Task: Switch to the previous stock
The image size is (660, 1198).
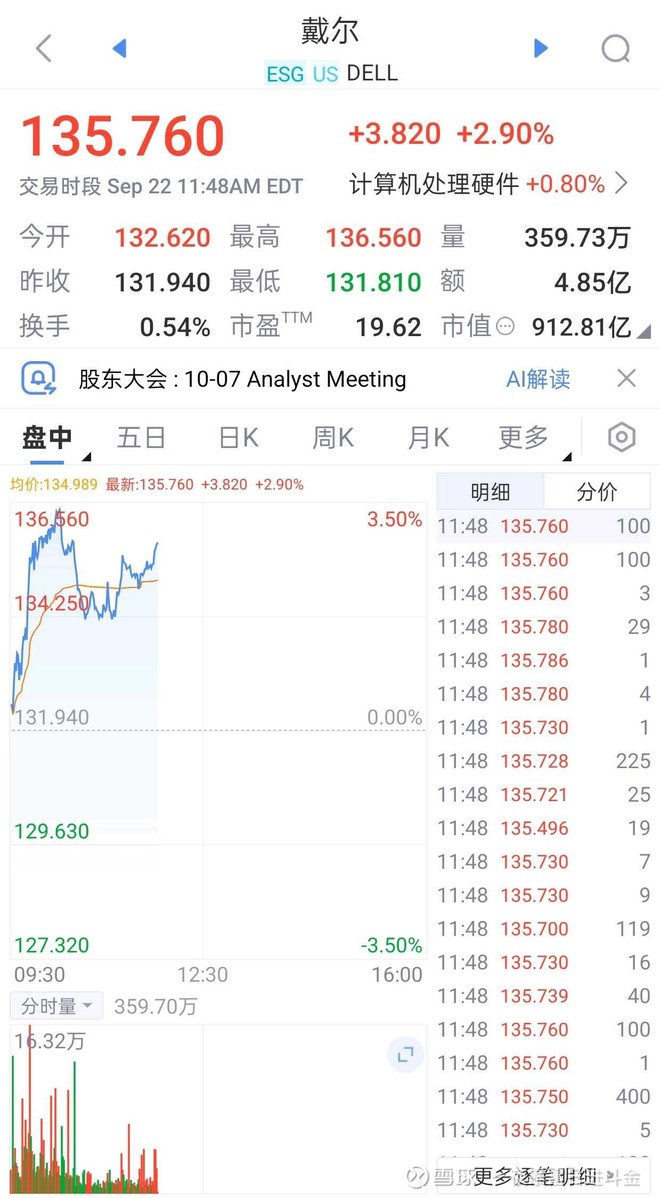Action: click(120, 48)
